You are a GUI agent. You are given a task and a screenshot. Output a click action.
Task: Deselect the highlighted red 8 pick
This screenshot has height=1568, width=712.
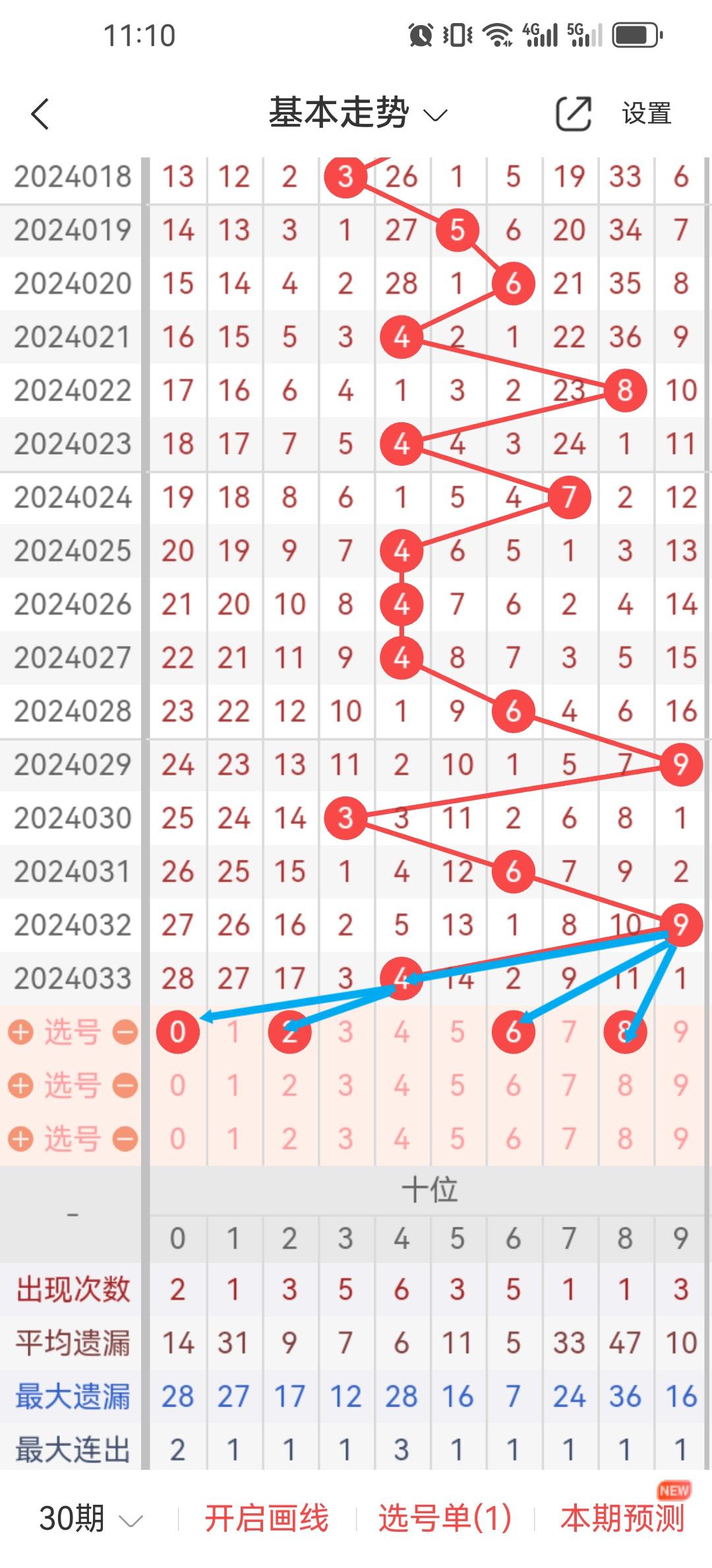pos(624,1032)
